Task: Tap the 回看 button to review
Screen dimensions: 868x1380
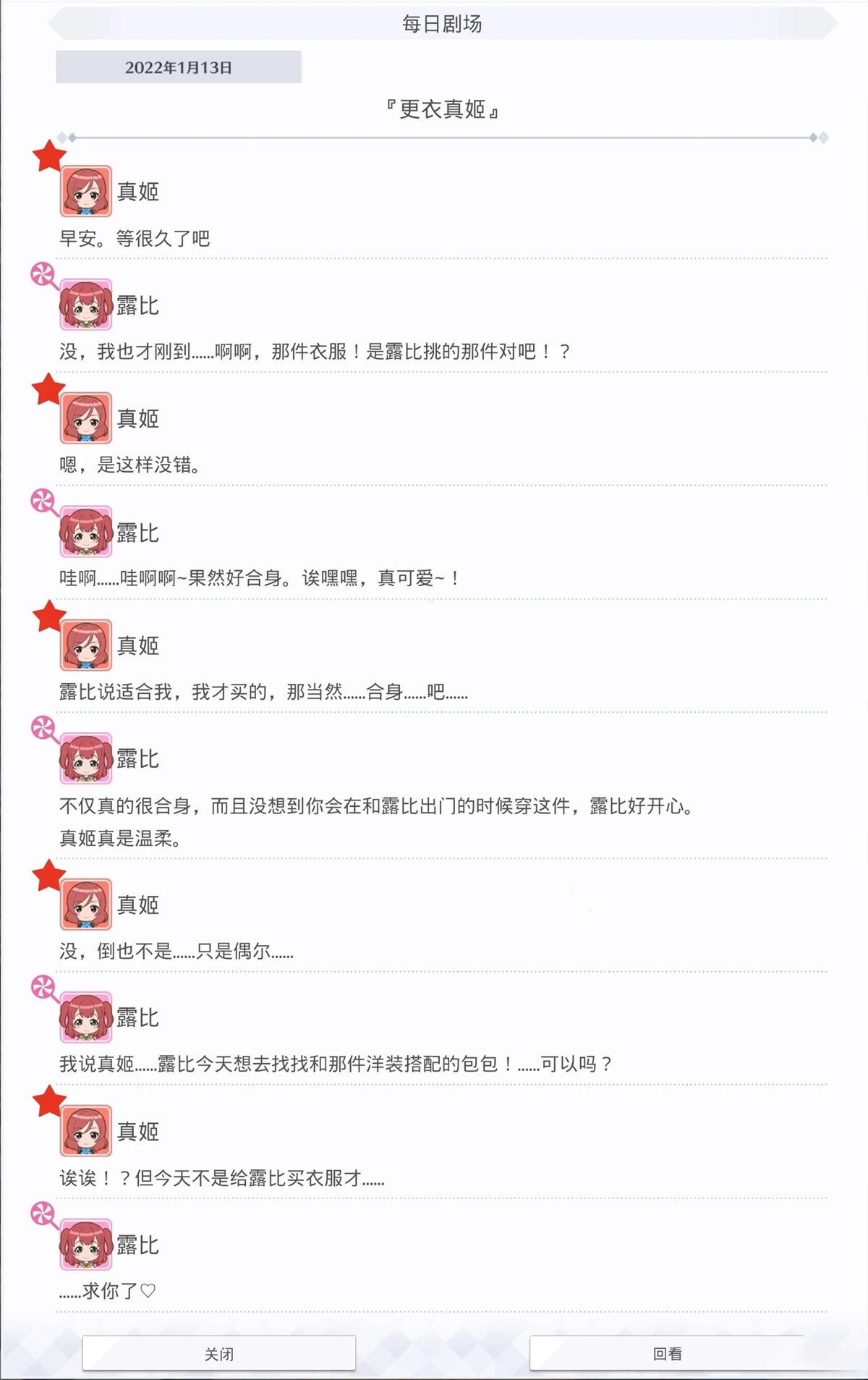Action: point(667,1353)
